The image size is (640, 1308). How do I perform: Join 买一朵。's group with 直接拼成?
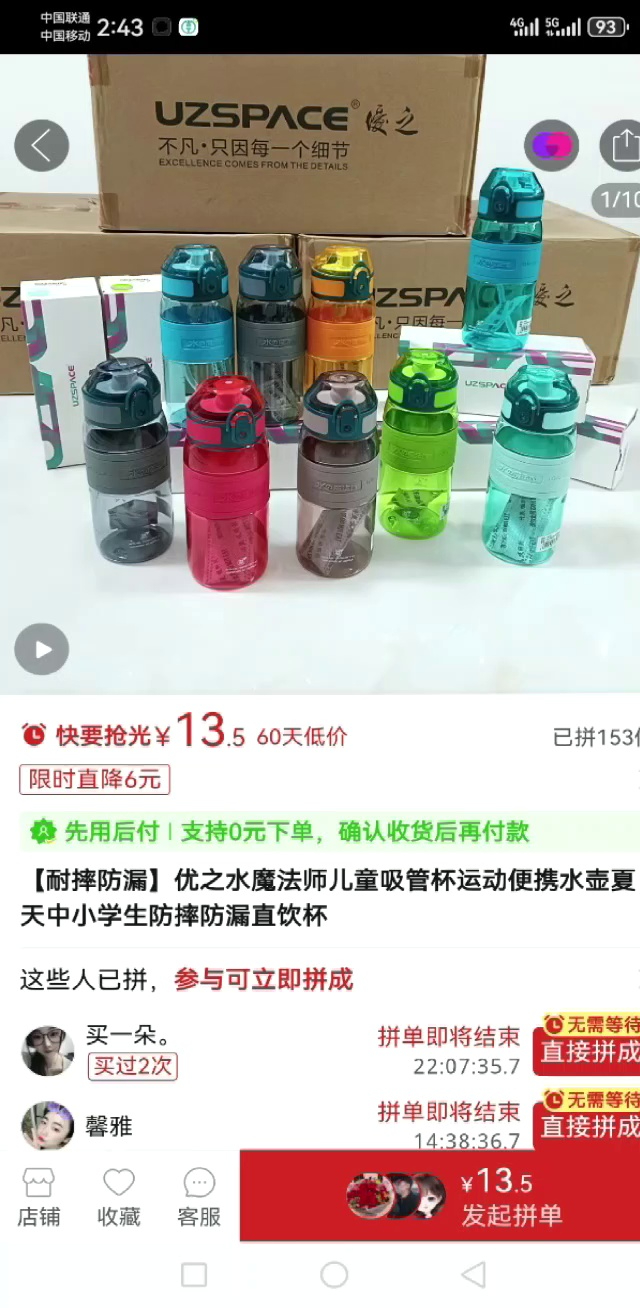coord(588,1050)
